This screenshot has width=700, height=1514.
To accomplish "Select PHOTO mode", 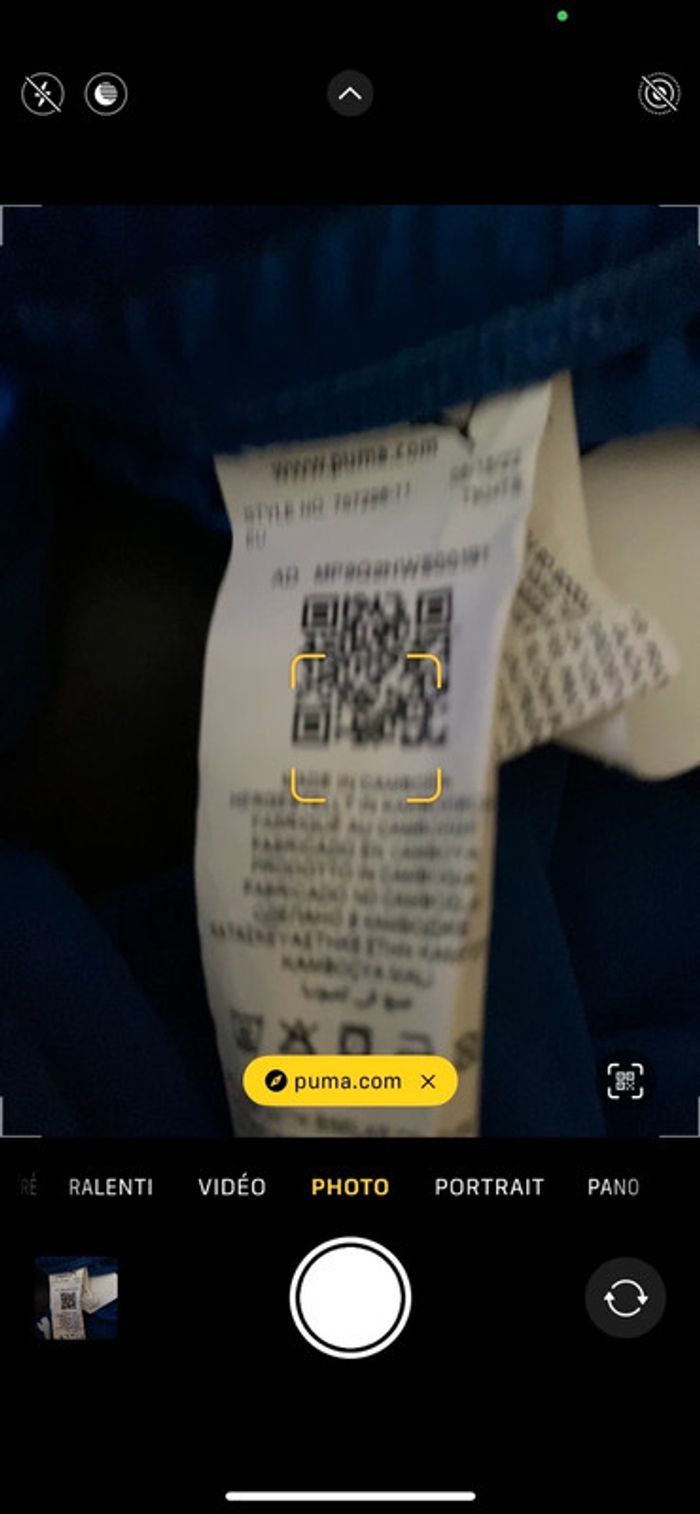I will pyautogui.click(x=350, y=1187).
